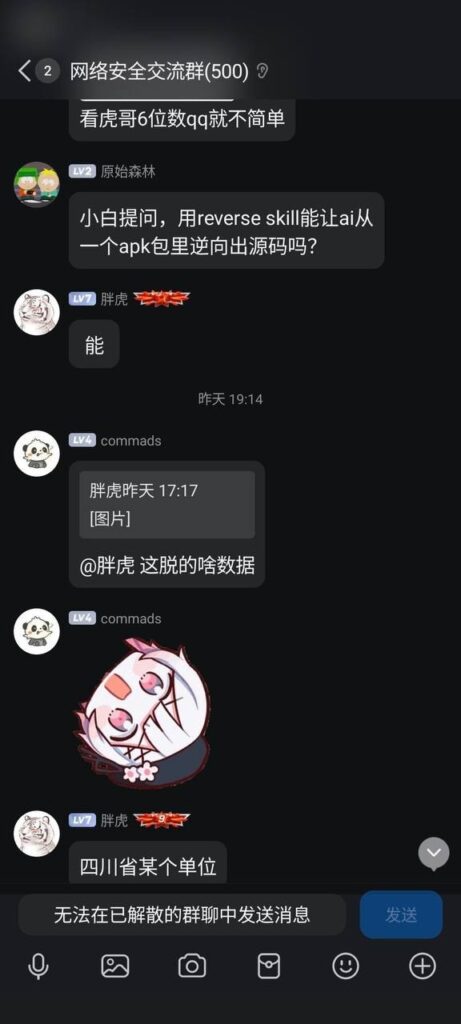Screen dimensions: 461x1024
Task: Open the plus more-options menu
Action: tap(422, 966)
